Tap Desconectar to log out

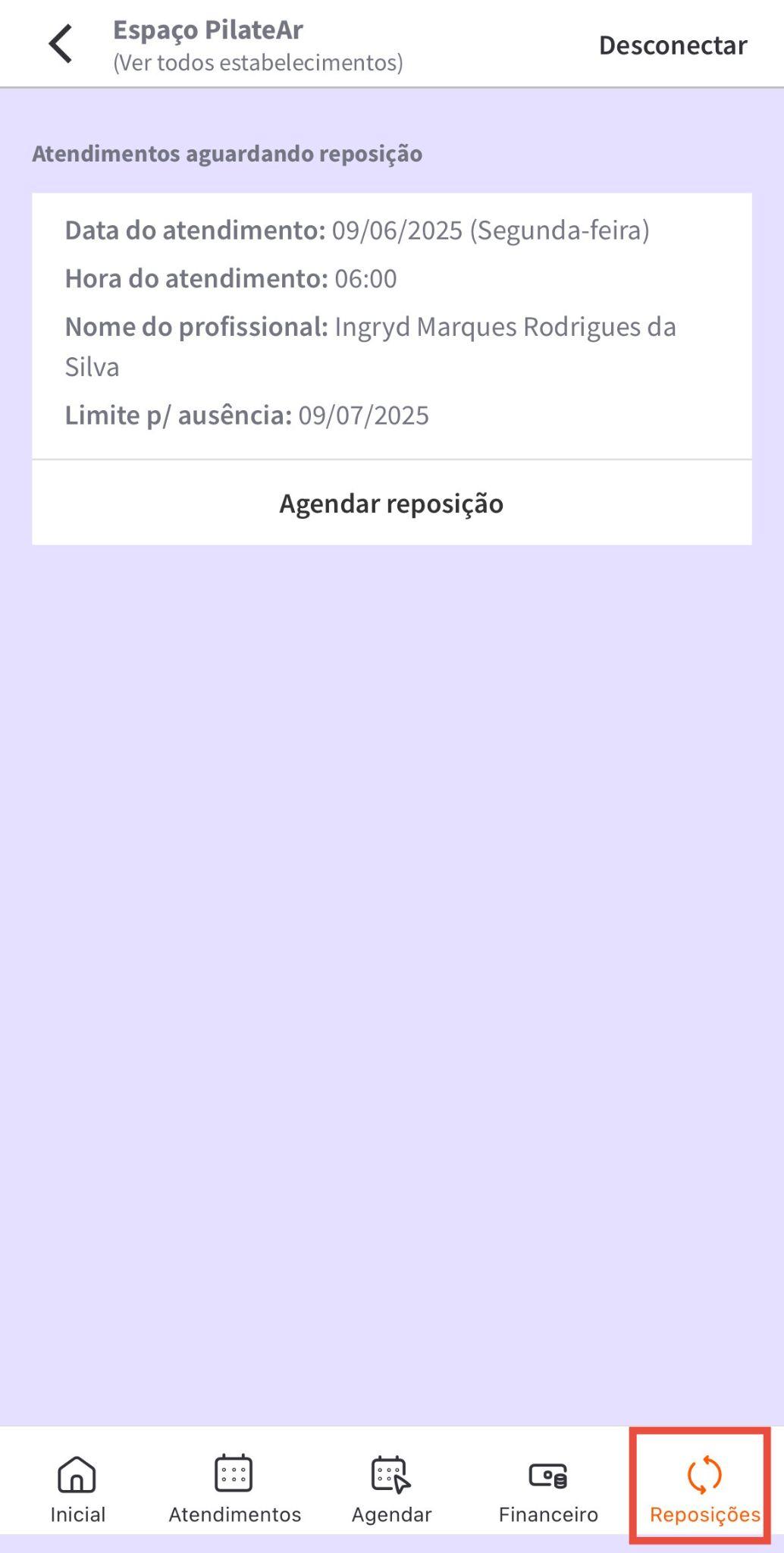[673, 45]
